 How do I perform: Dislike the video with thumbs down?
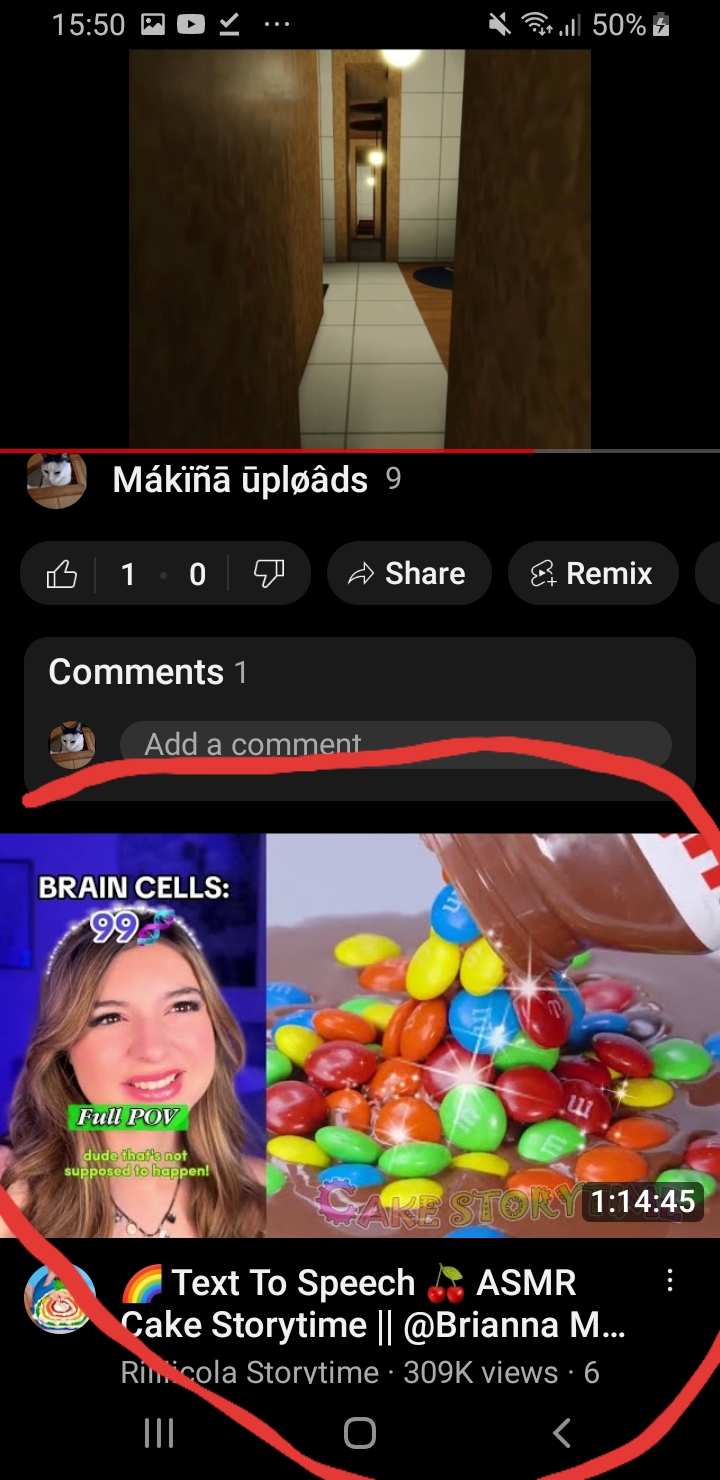tap(269, 573)
